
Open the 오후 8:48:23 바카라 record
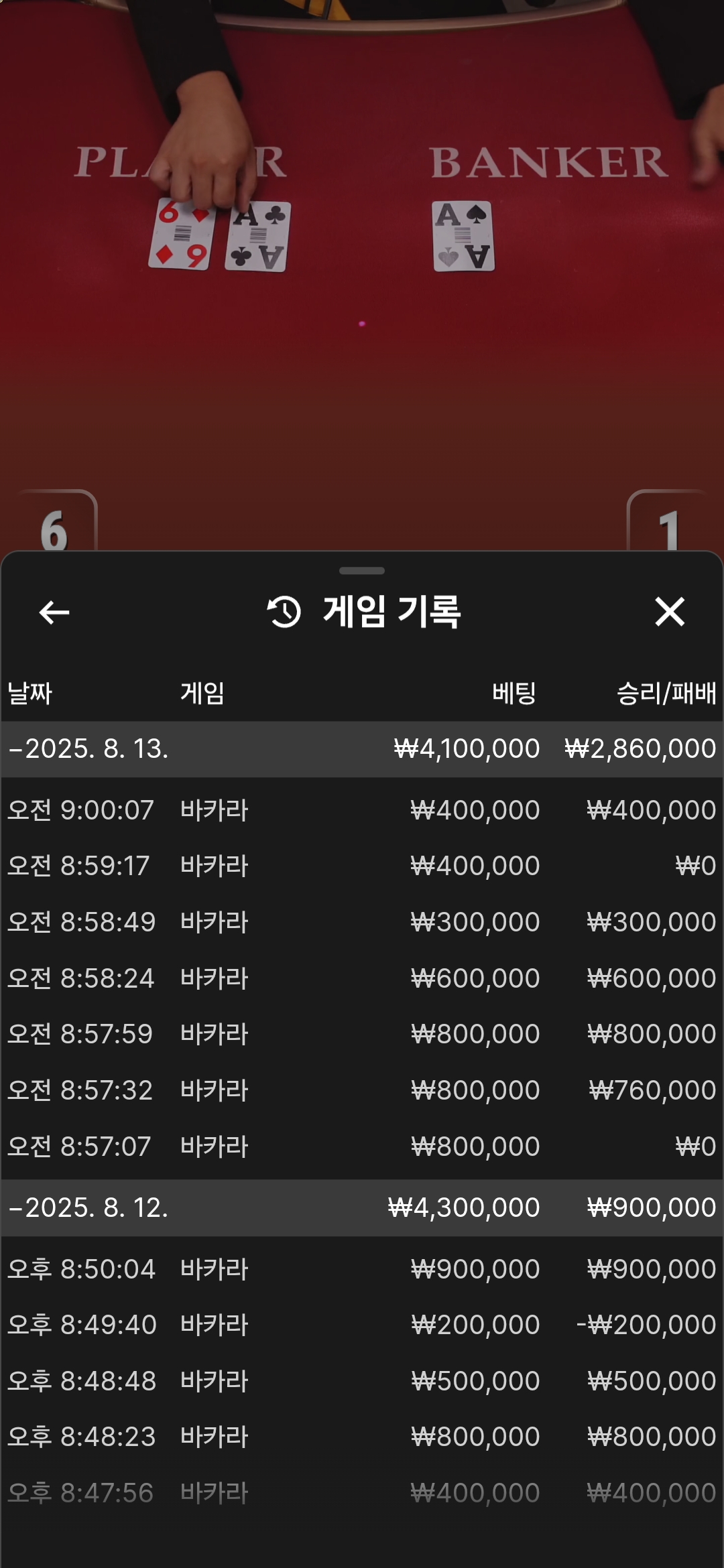pyautogui.click(x=362, y=1437)
